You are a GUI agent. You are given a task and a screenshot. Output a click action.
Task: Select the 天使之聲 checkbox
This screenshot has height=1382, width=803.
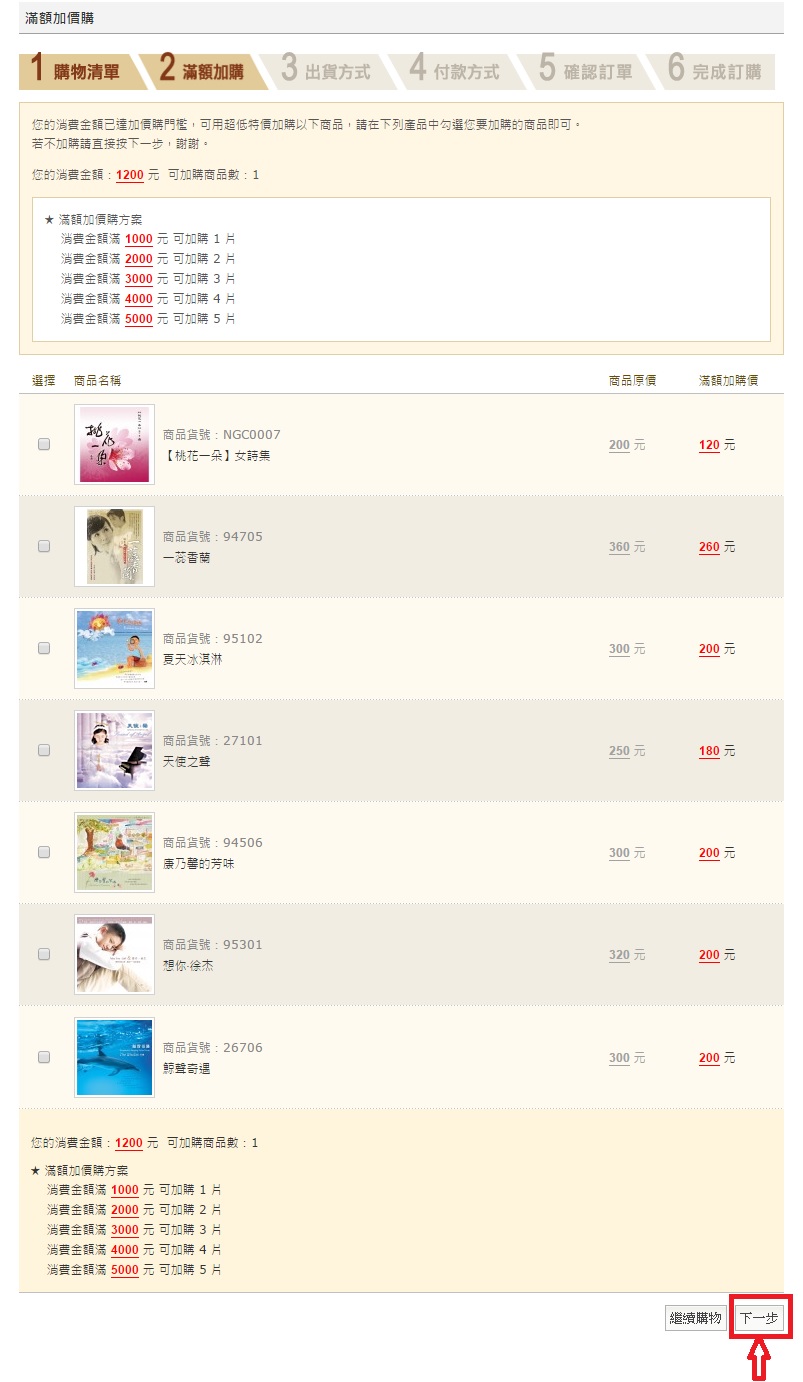pyautogui.click(x=44, y=750)
